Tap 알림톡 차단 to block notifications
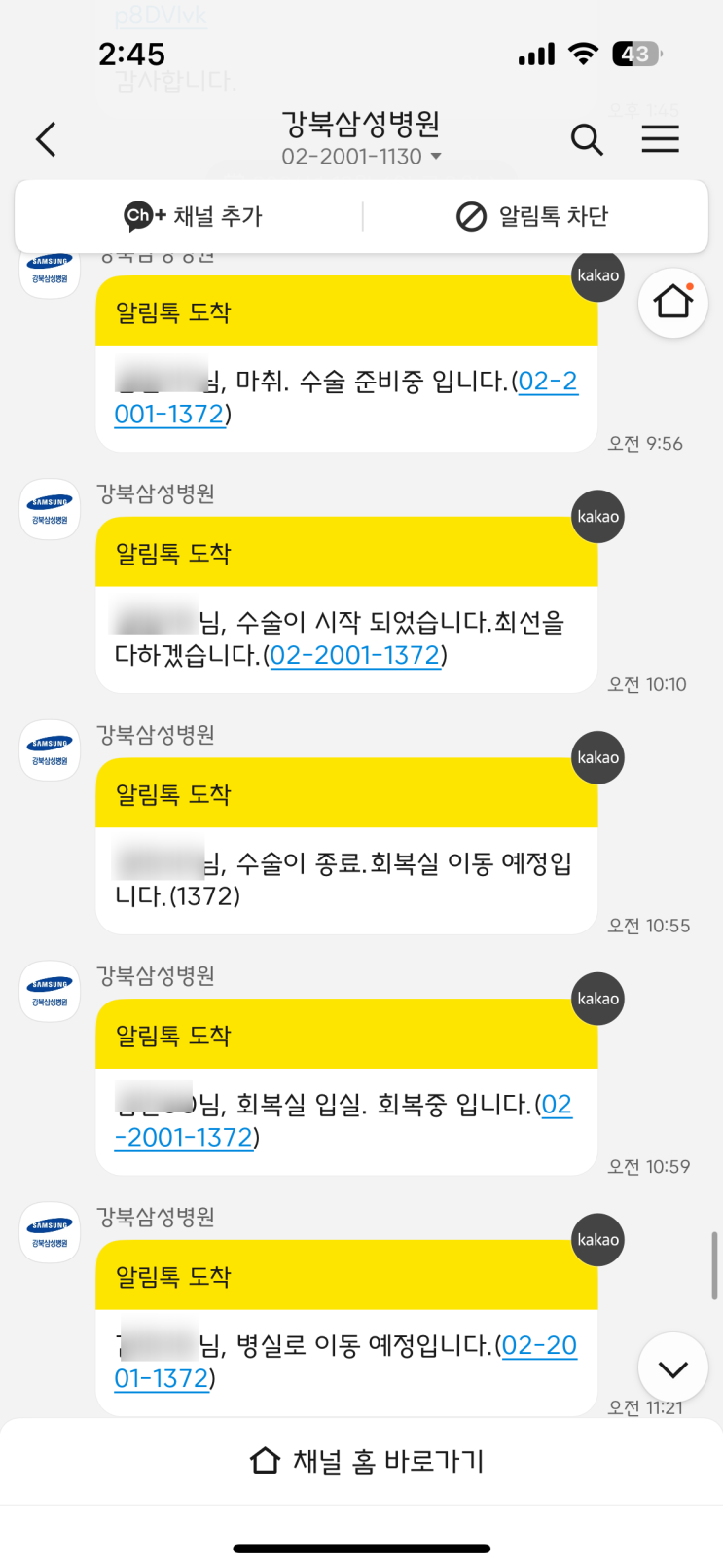Image resolution: width=723 pixels, height=1568 pixels. (532, 216)
